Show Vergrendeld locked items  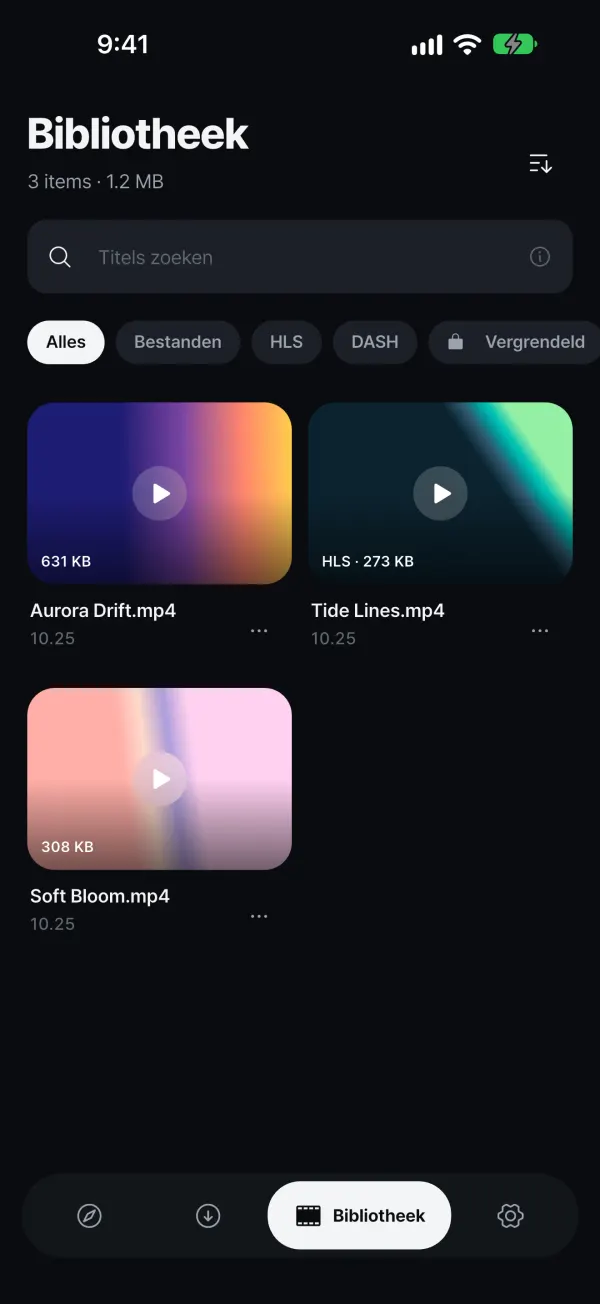point(515,342)
